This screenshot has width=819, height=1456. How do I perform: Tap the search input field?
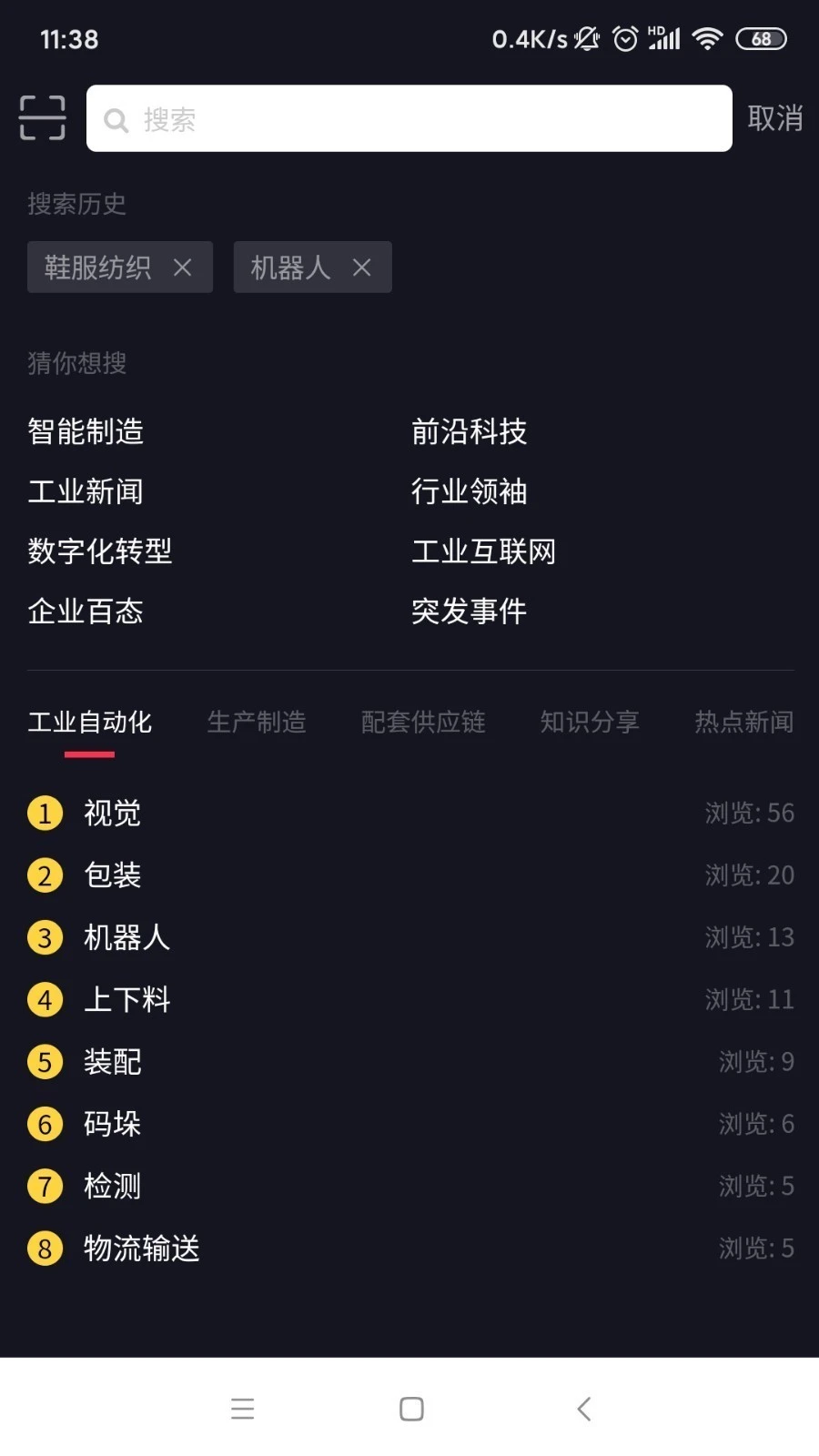tap(409, 119)
